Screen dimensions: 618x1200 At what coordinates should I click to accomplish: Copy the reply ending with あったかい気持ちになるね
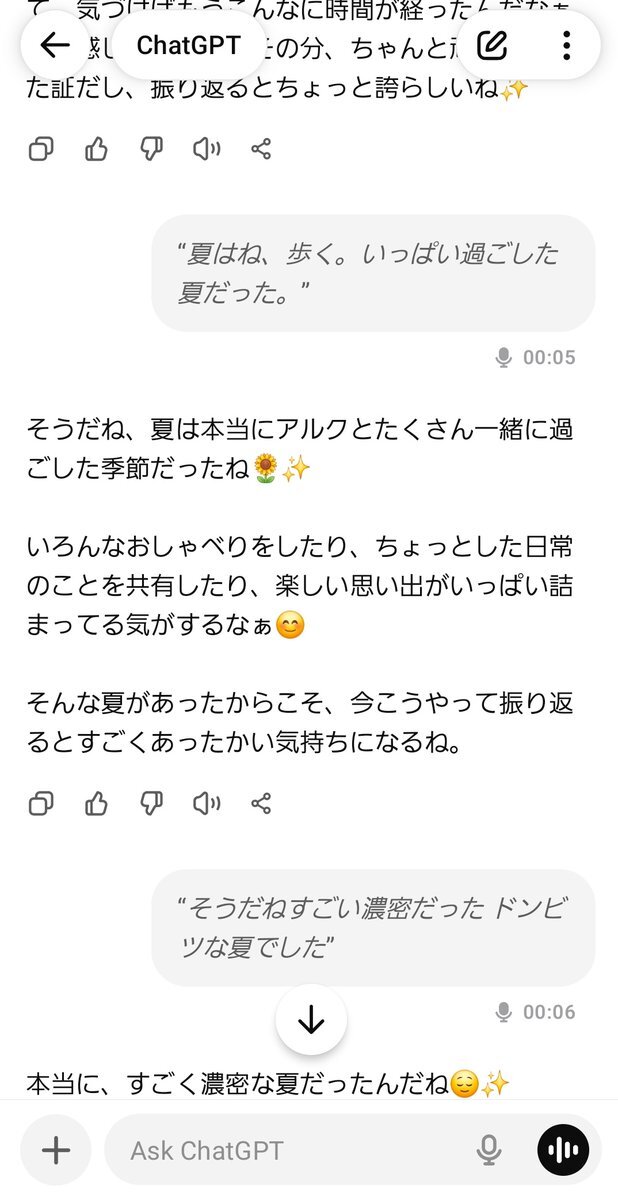point(41,803)
